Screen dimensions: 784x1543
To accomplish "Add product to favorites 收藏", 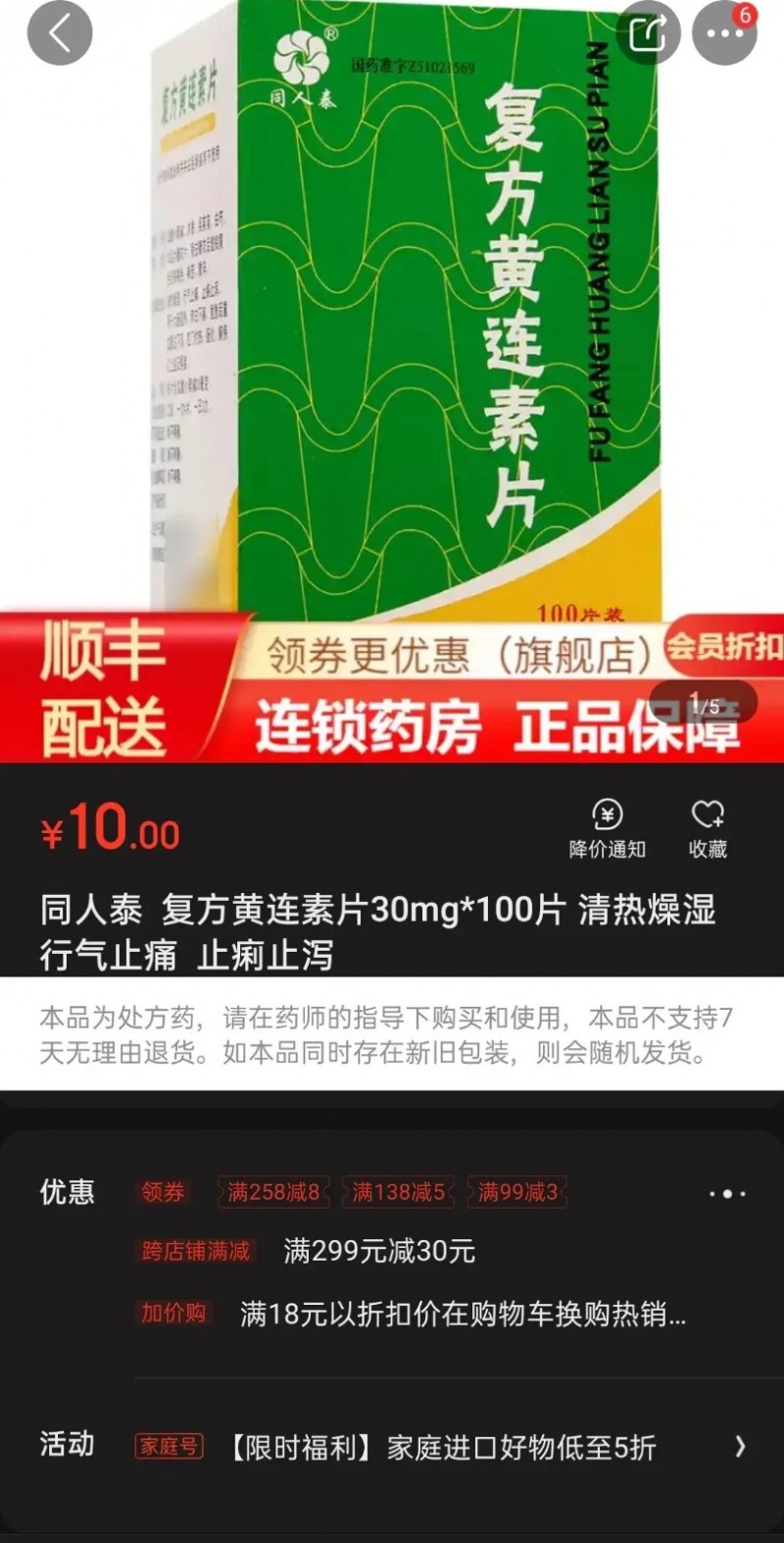I will pos(708,828).
